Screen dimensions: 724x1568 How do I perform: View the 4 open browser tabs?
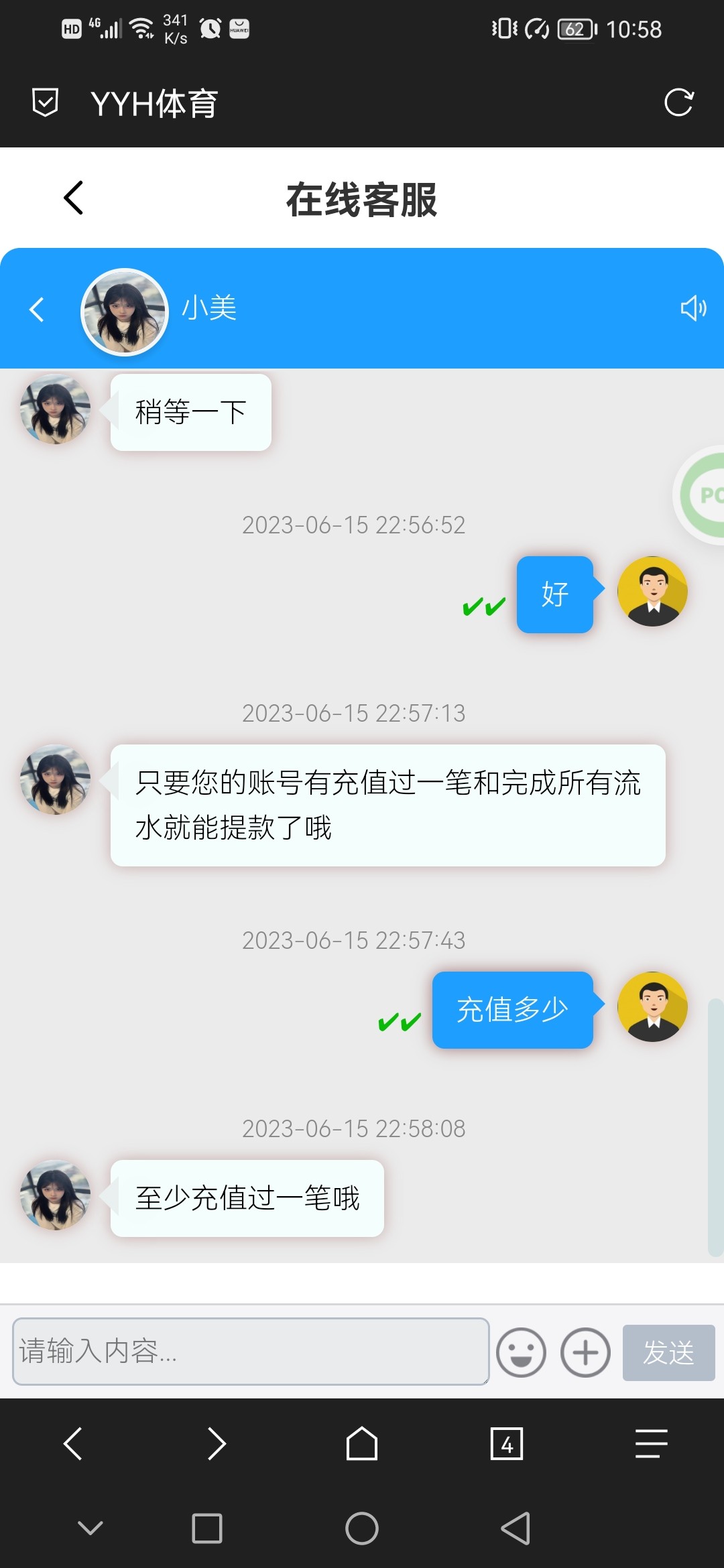(x=507, y=1443)
